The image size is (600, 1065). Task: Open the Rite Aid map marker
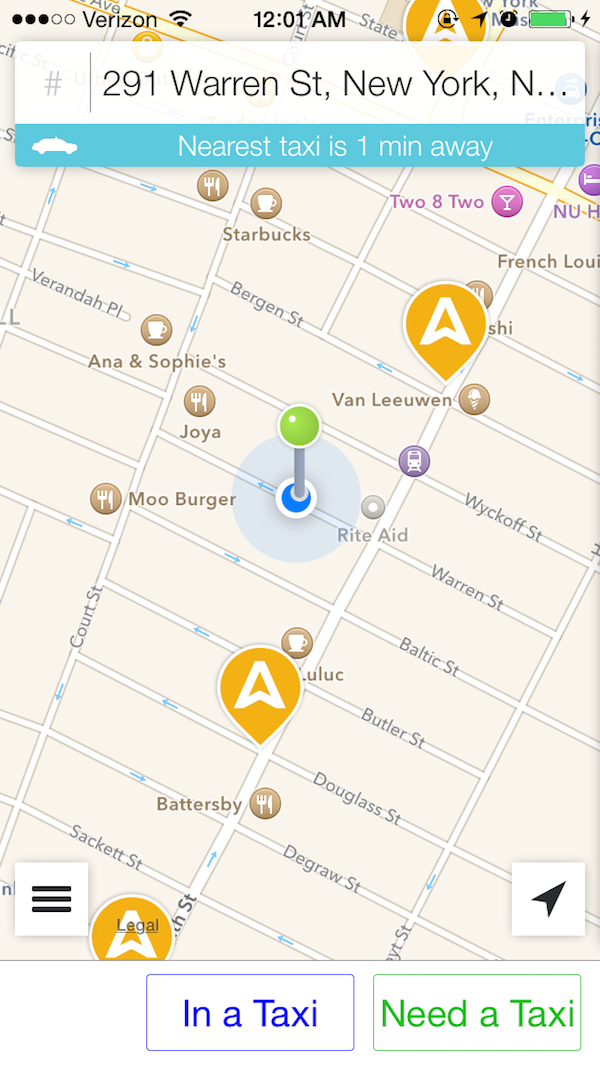tap(373, 508)
